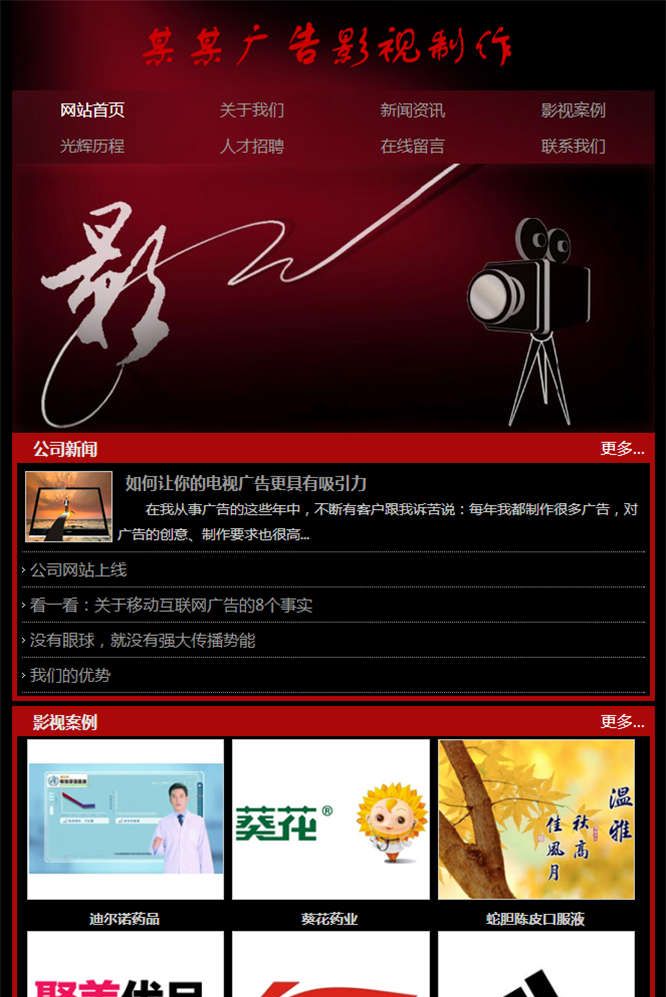Open the 人才招聘 page

click(252, 146)
